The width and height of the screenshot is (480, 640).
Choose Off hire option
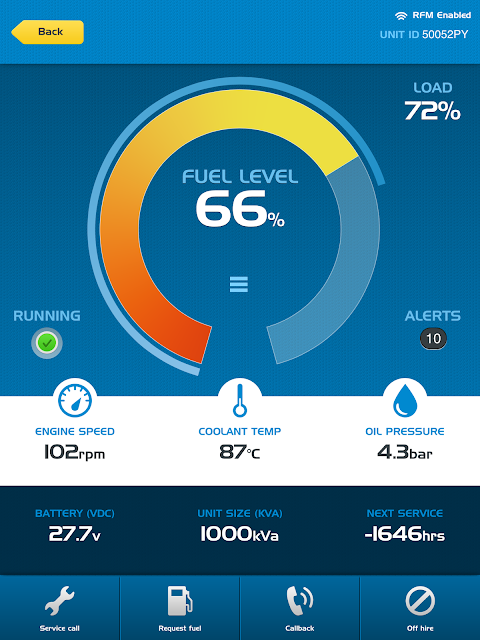click(420, 608)
